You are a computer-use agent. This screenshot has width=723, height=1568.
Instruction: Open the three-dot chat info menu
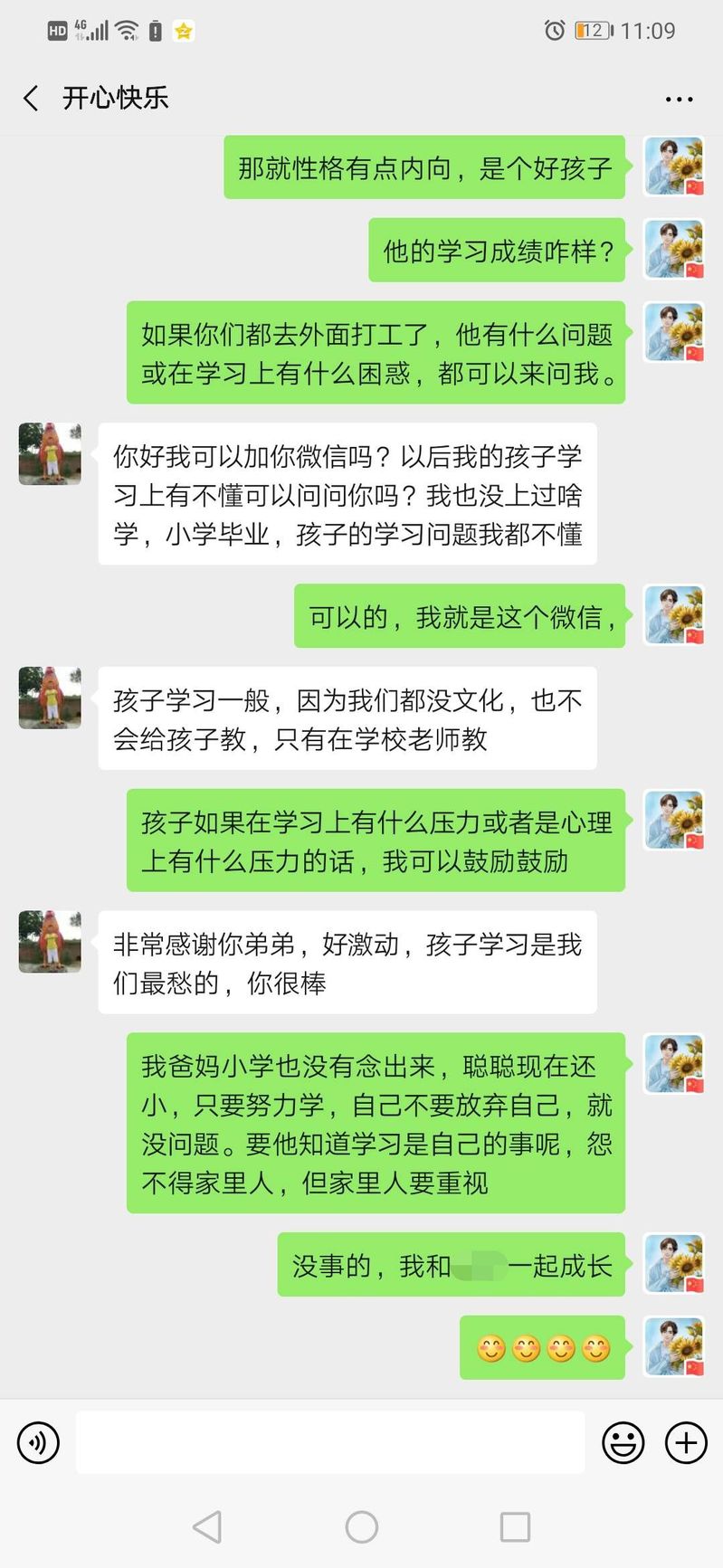tap(679, 99)
